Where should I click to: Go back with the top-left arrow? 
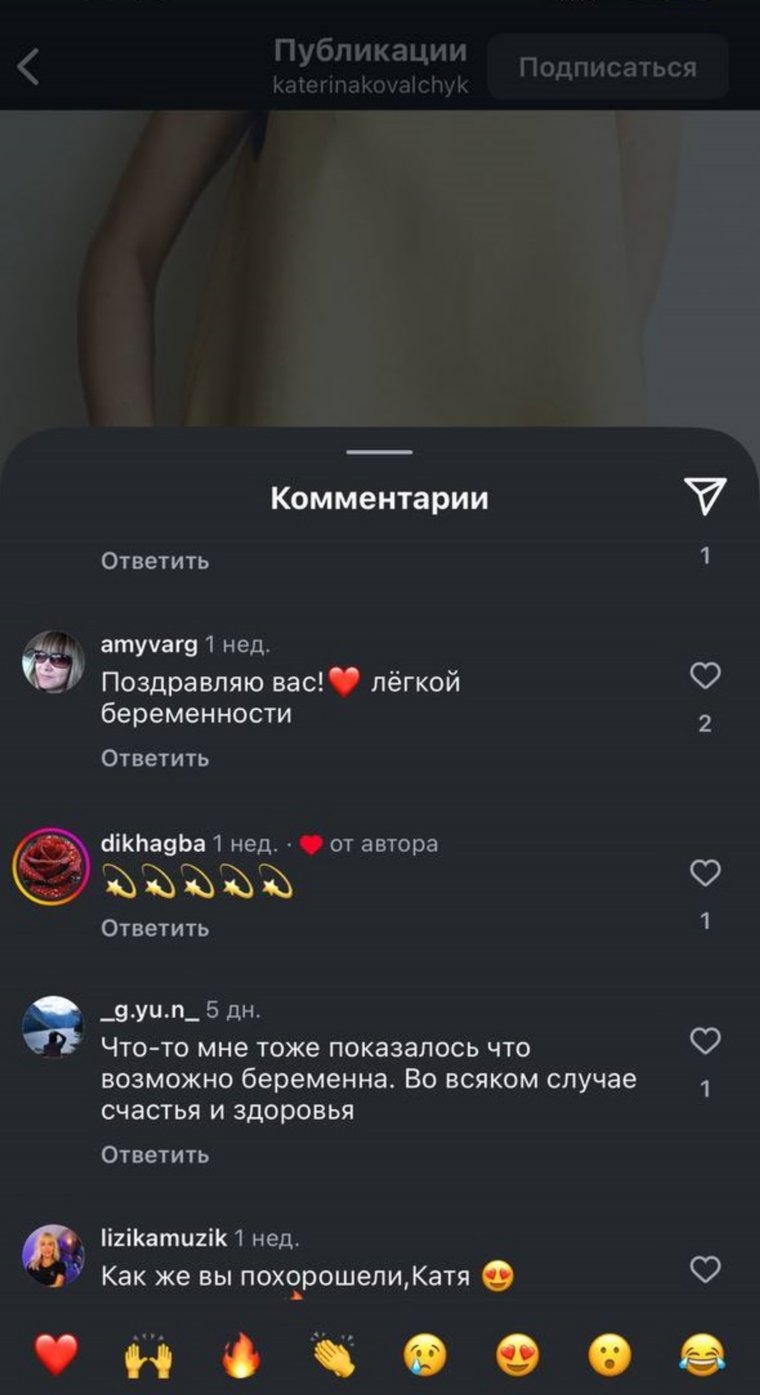28,68
